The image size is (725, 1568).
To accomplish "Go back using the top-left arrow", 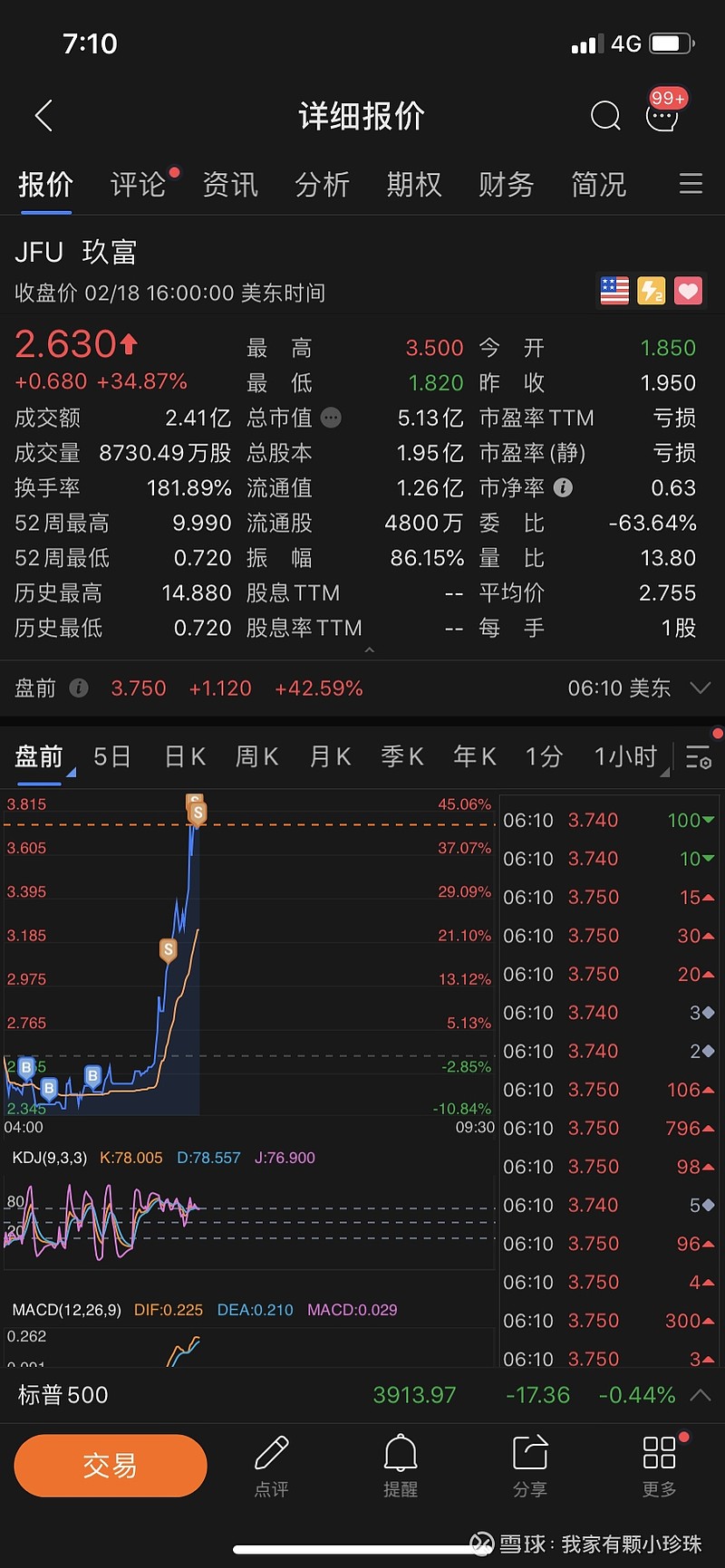I will pyautogui.click(x=43, y=116).
